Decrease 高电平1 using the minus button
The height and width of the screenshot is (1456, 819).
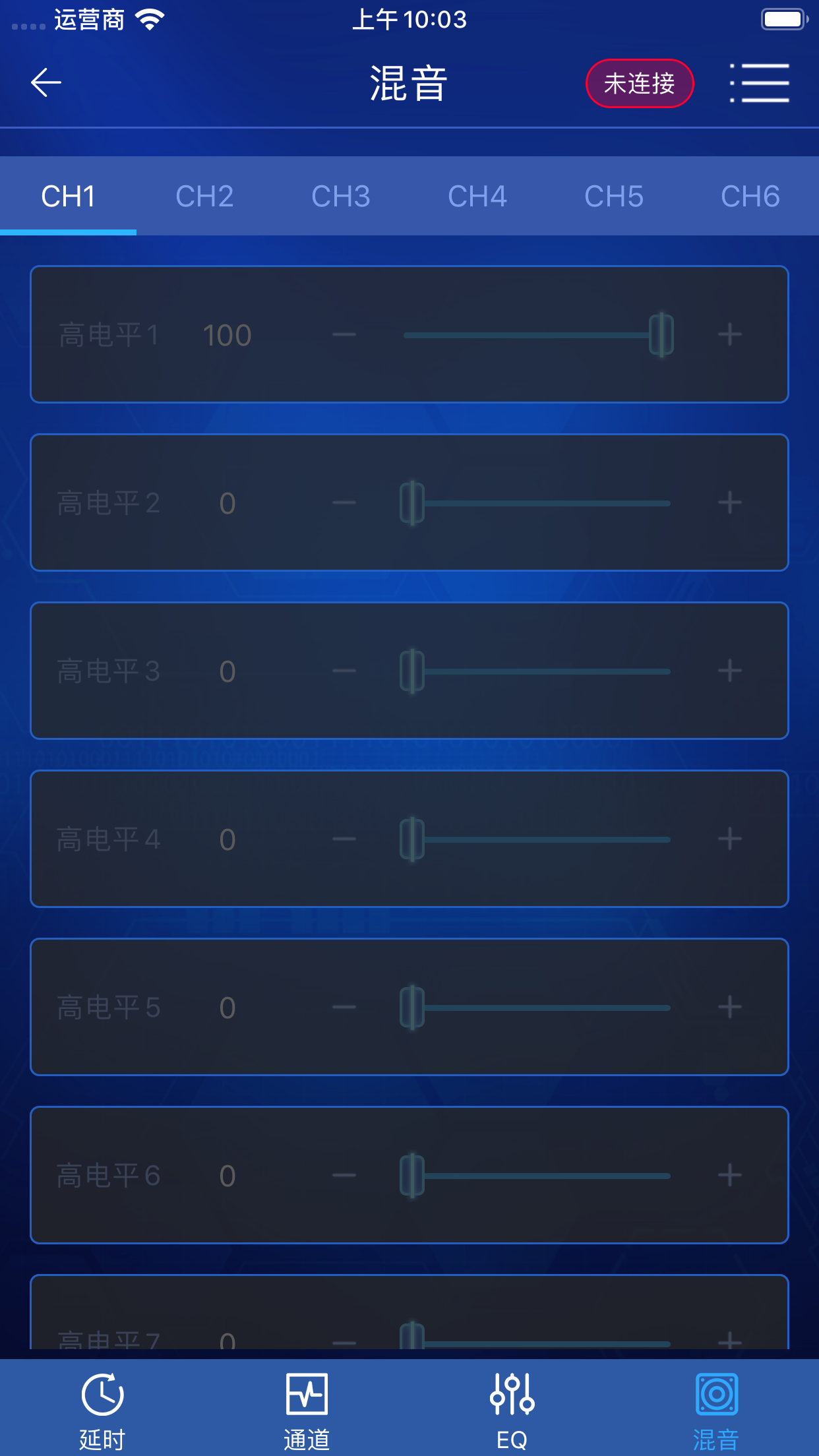344,335
